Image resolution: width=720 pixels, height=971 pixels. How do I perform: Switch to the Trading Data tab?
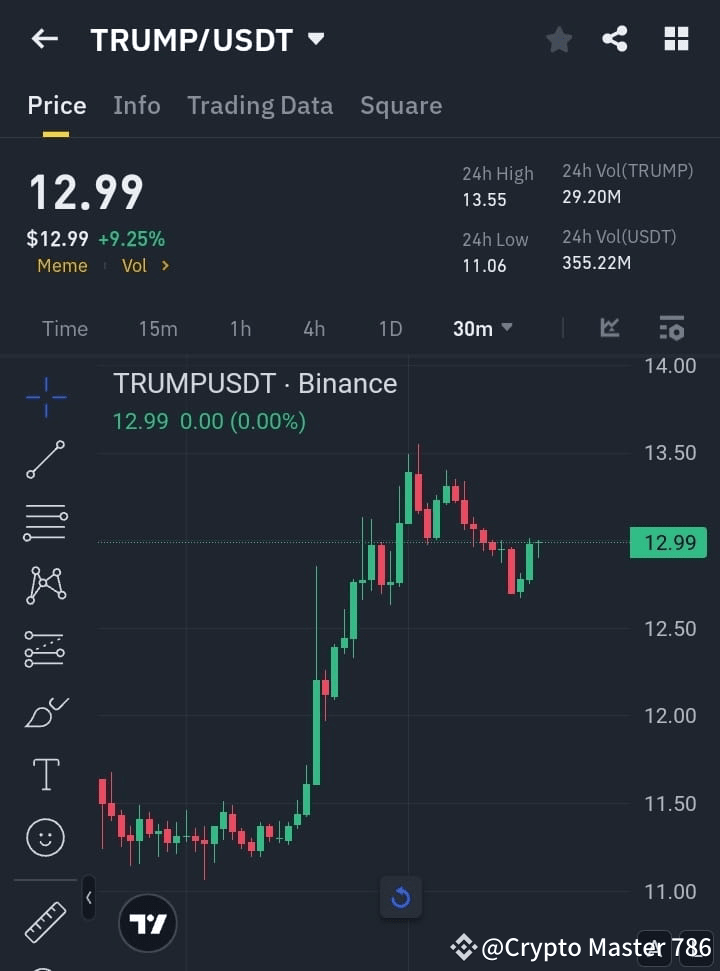click(260, 105)
